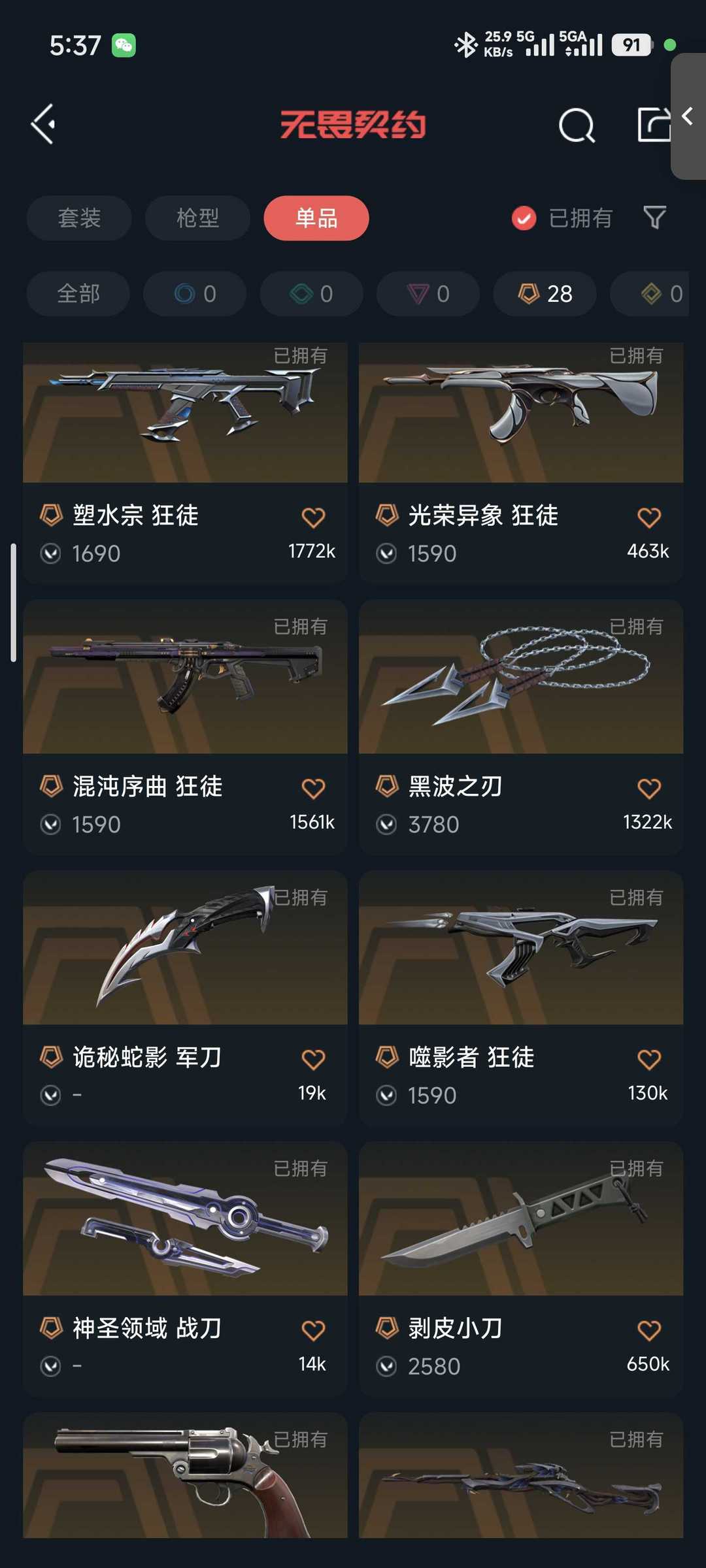Expand the floating side panel arrow
This screenshot has height=1568, width=706.
[688, 116]
